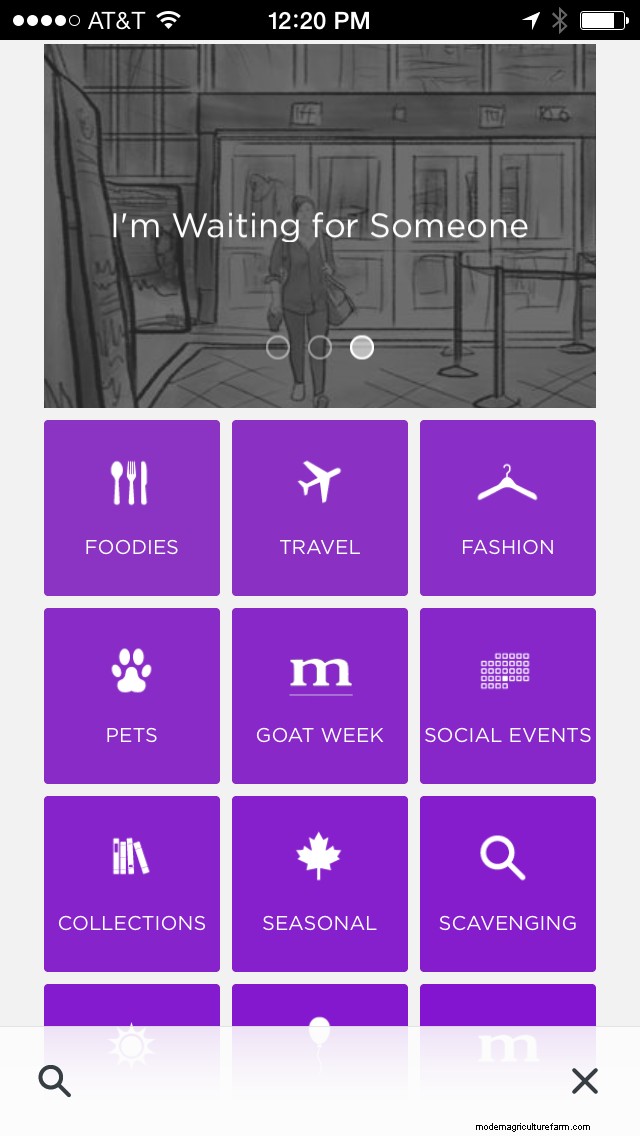
Task: Browse the Pets category
Action: 132,696
